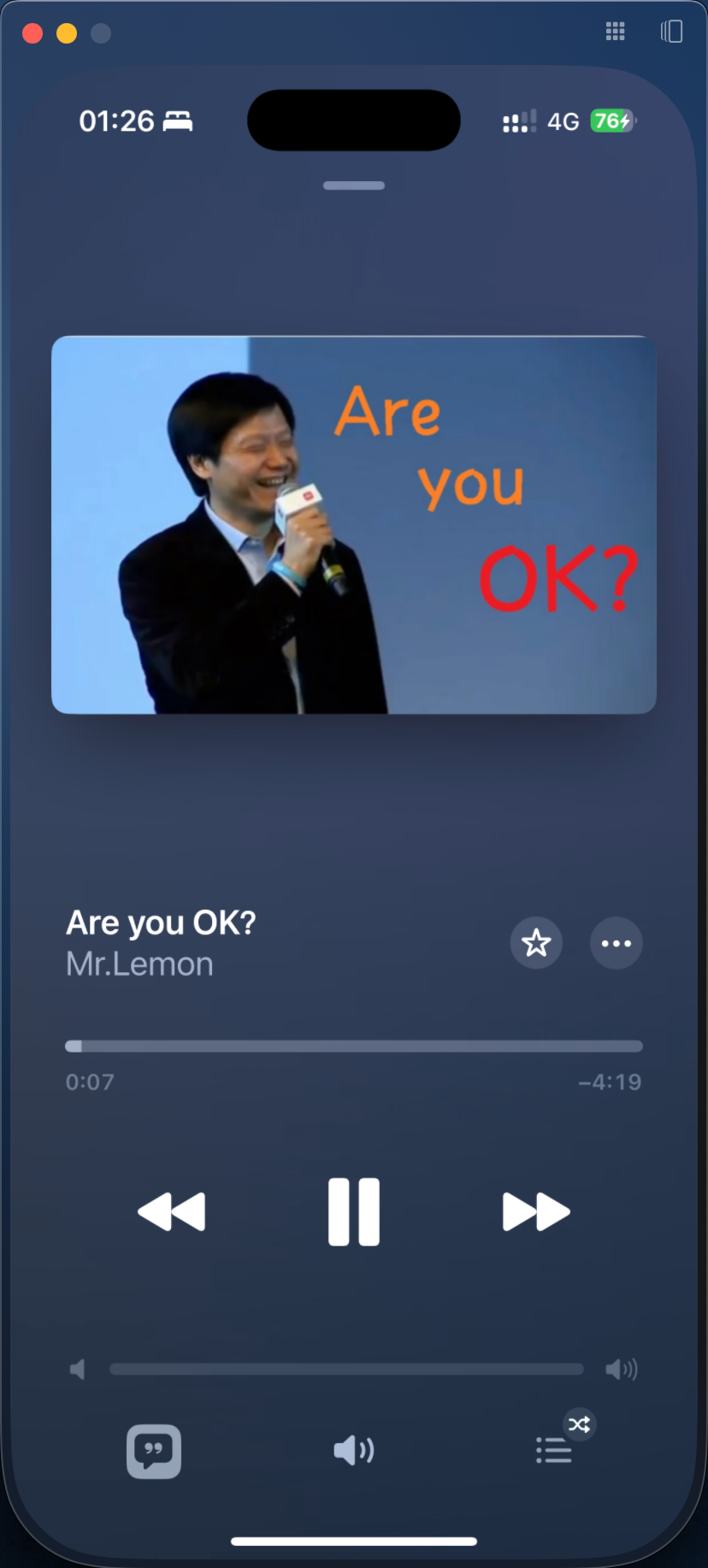Open the more options menu
This screenshot has width=708, height=1568.
(x=616, y=943)
